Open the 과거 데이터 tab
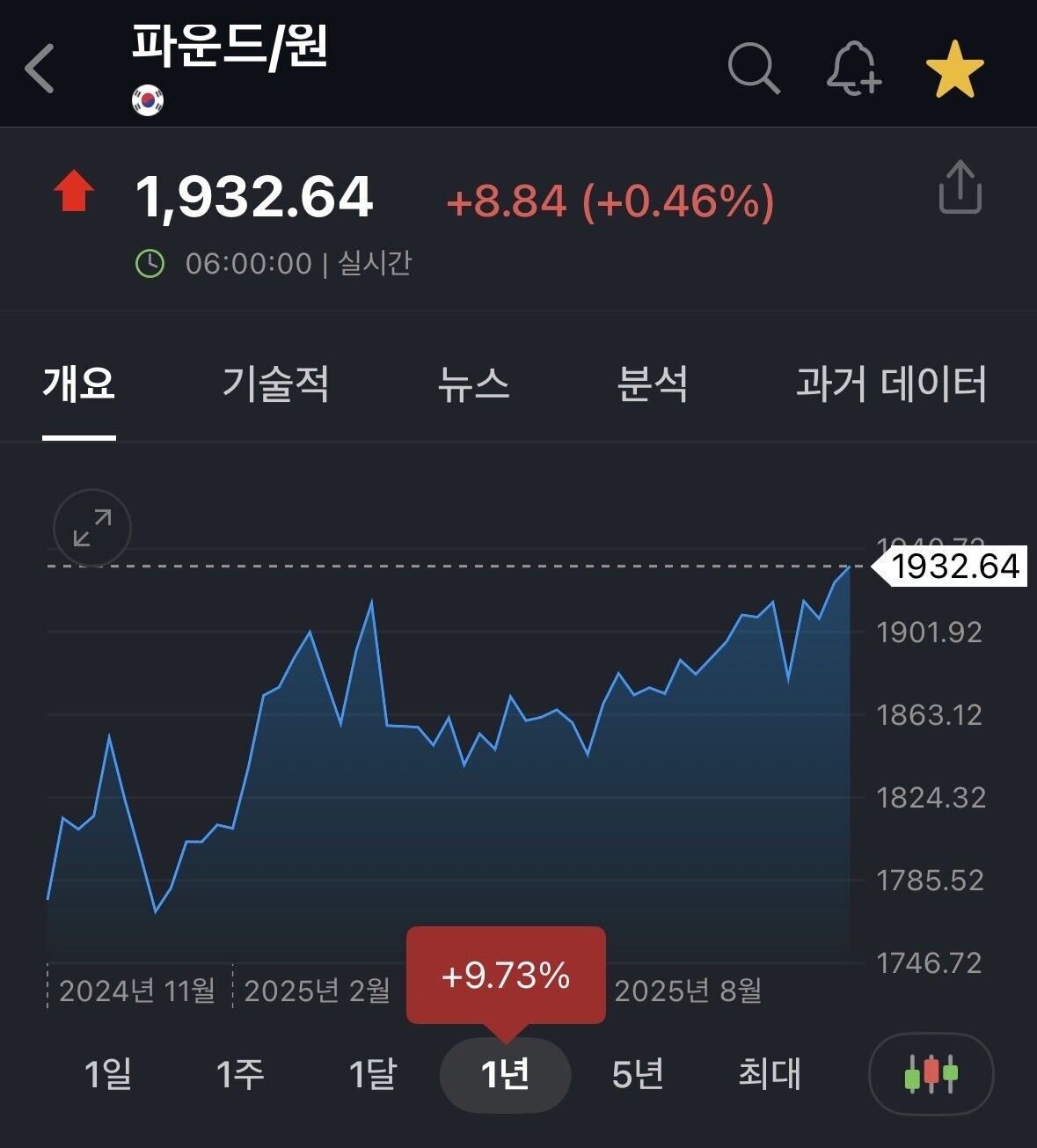The width and height of the screenshot is (1037, 1148). coord(891,384)
